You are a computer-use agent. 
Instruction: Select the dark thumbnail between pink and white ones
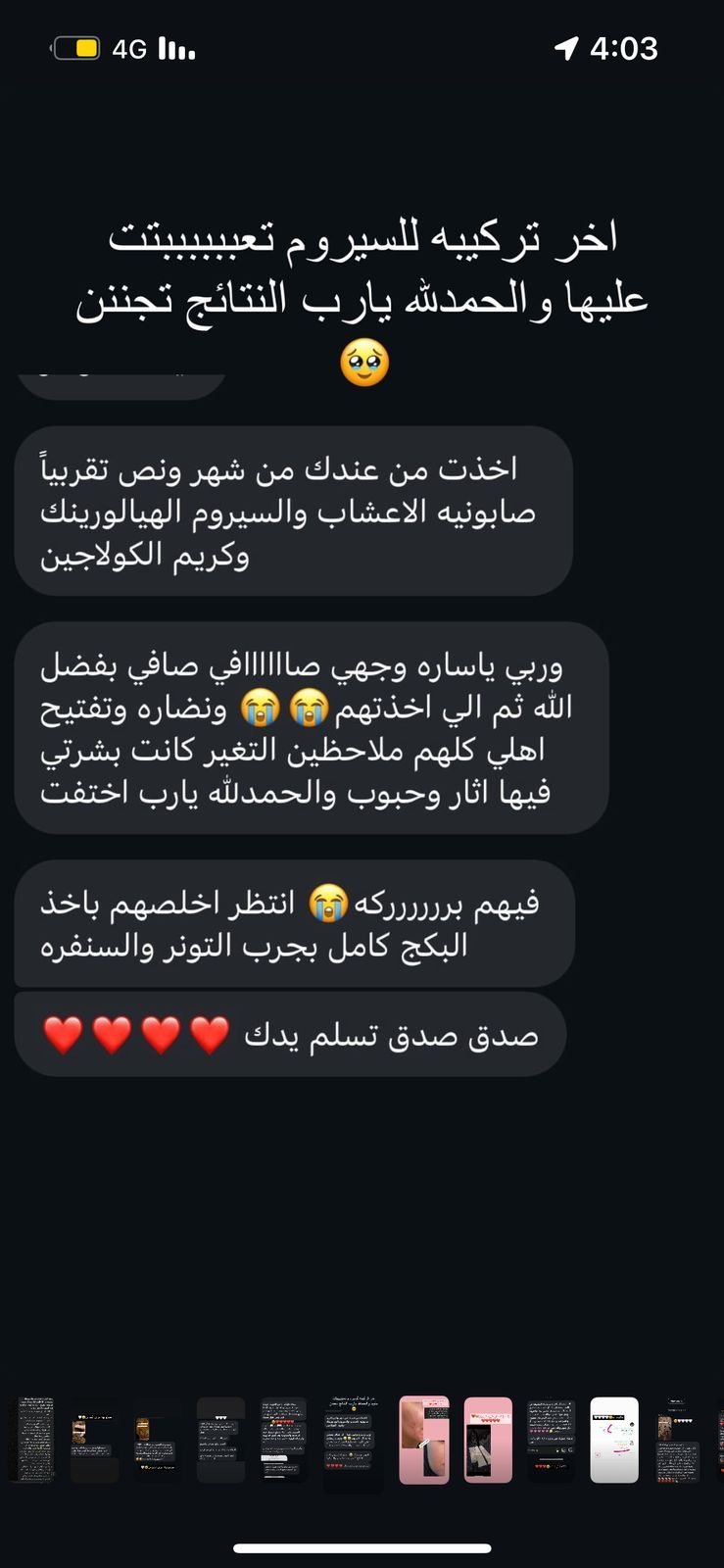point(551,1440)
